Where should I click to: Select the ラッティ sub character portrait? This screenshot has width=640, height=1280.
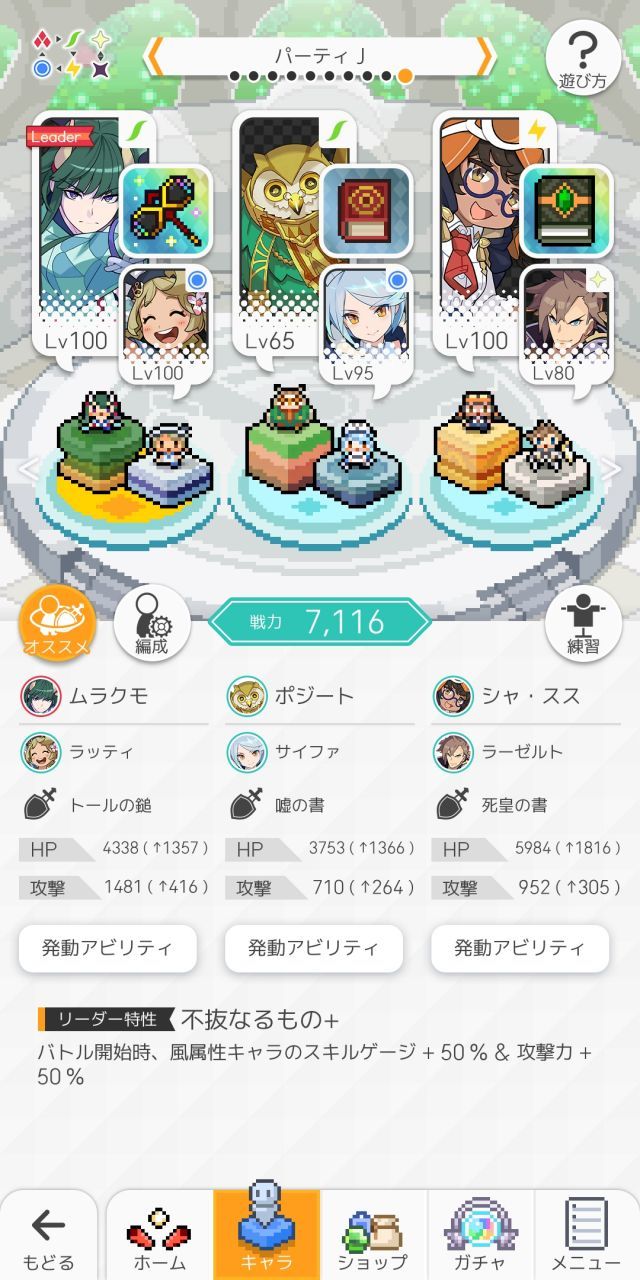(x=164, y=318)
